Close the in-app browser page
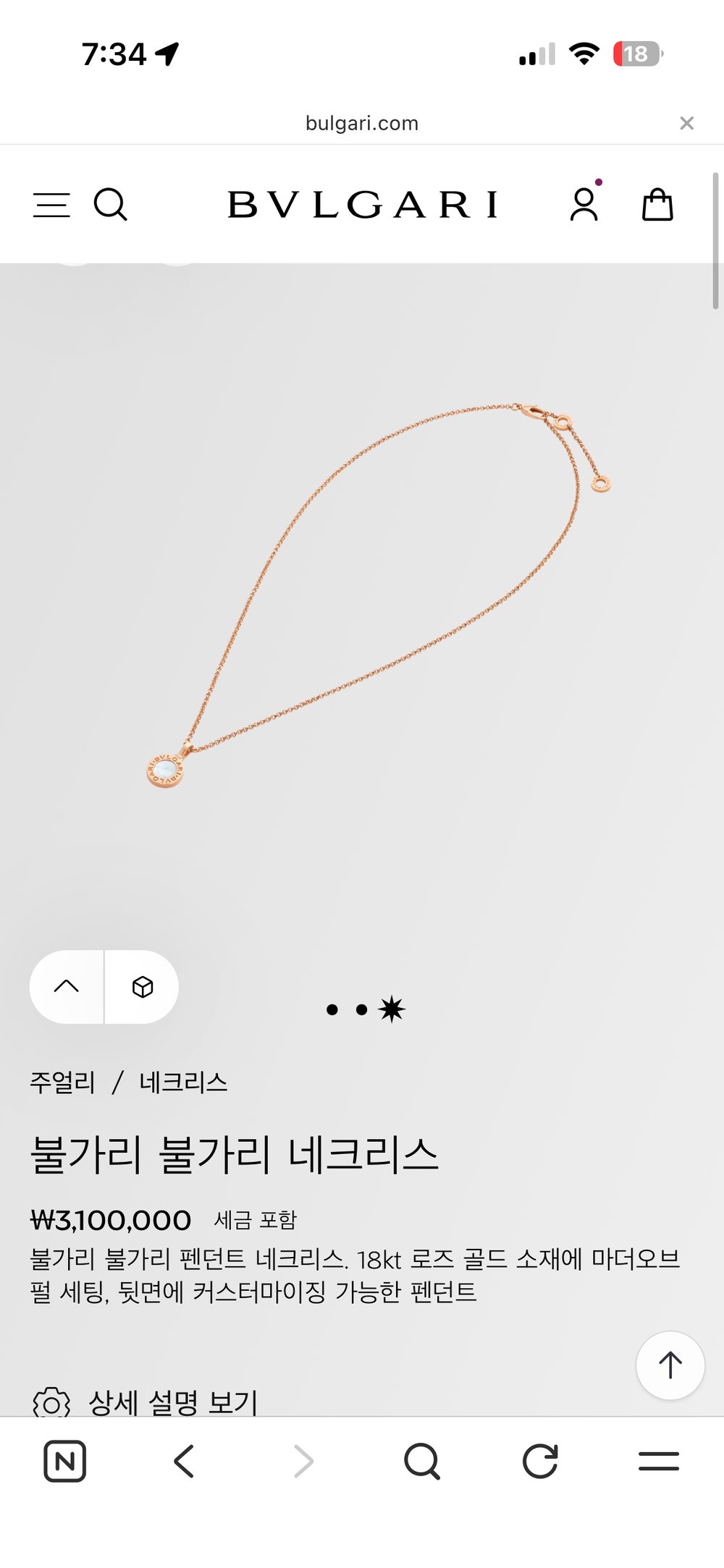Viewport: 724px width, 1568px height. [x=687, y=124]
